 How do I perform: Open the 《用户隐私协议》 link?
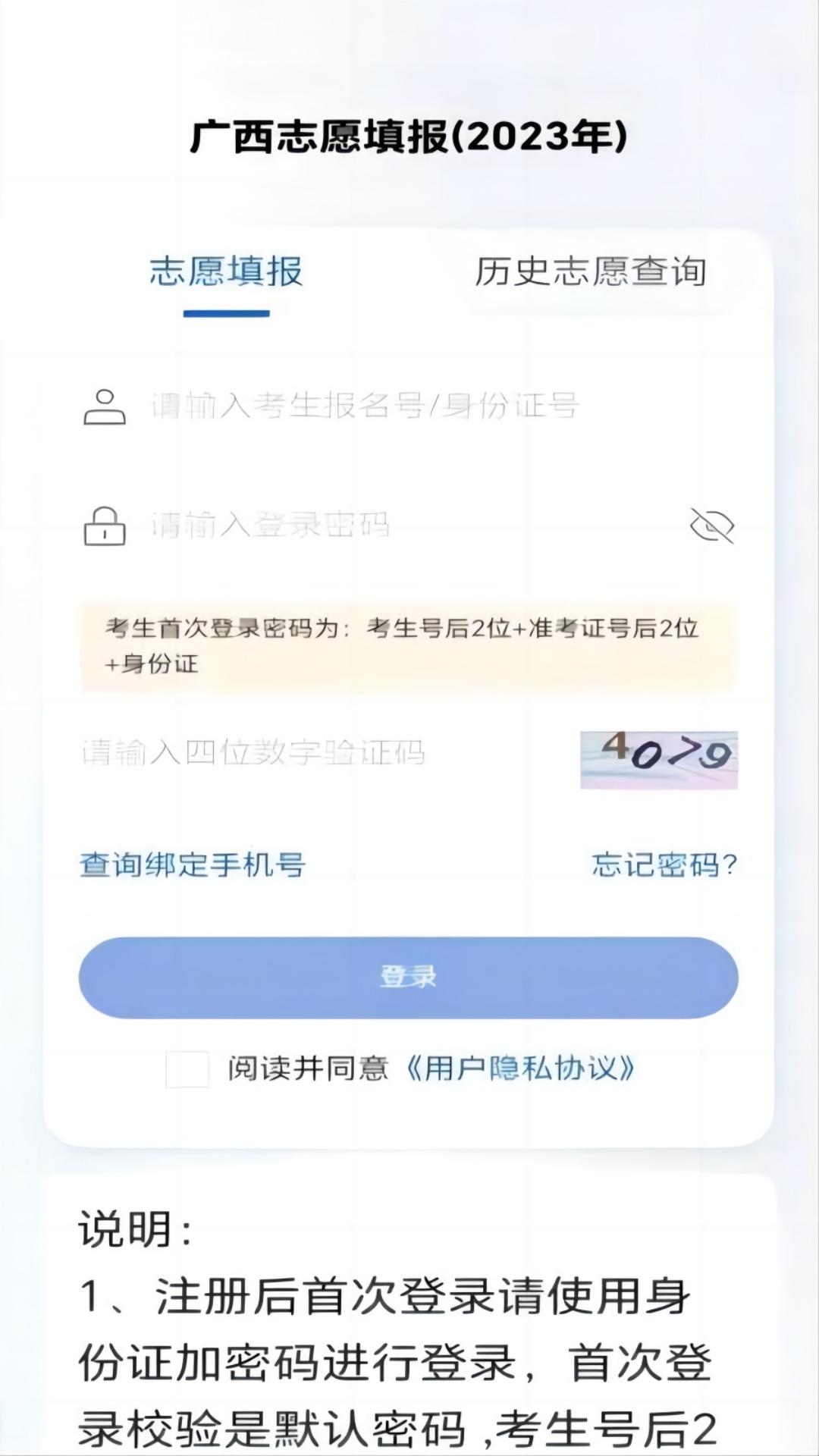520,1068
